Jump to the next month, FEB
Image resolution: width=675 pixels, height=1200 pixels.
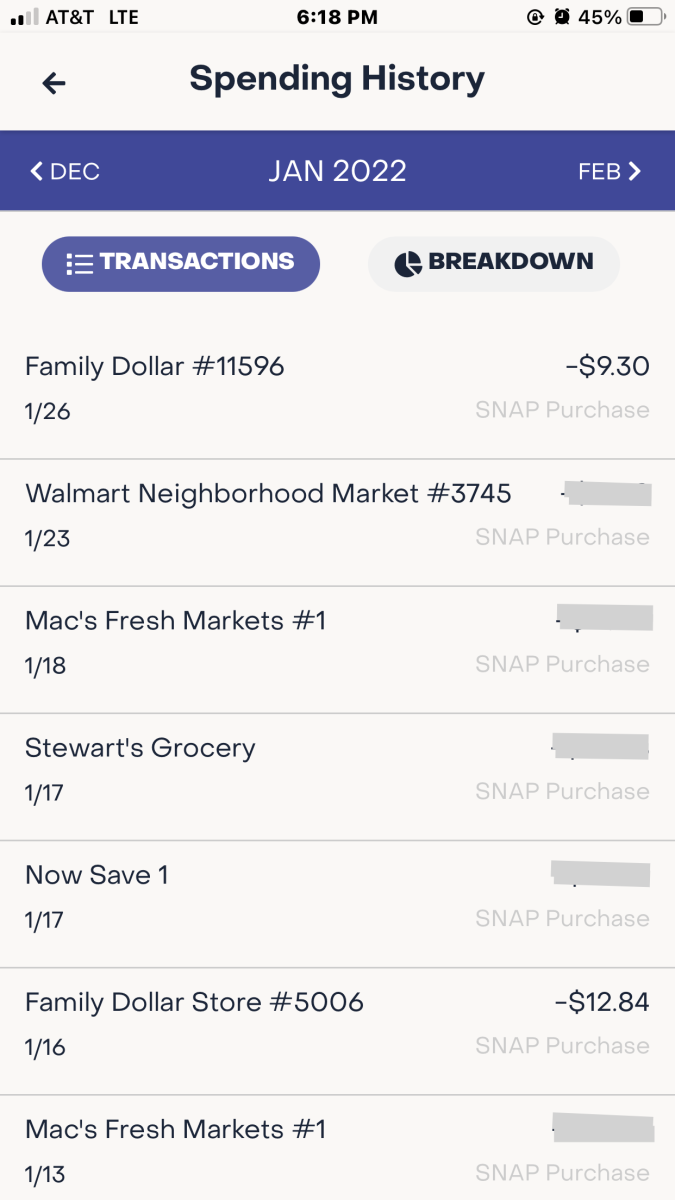point(609,171)
